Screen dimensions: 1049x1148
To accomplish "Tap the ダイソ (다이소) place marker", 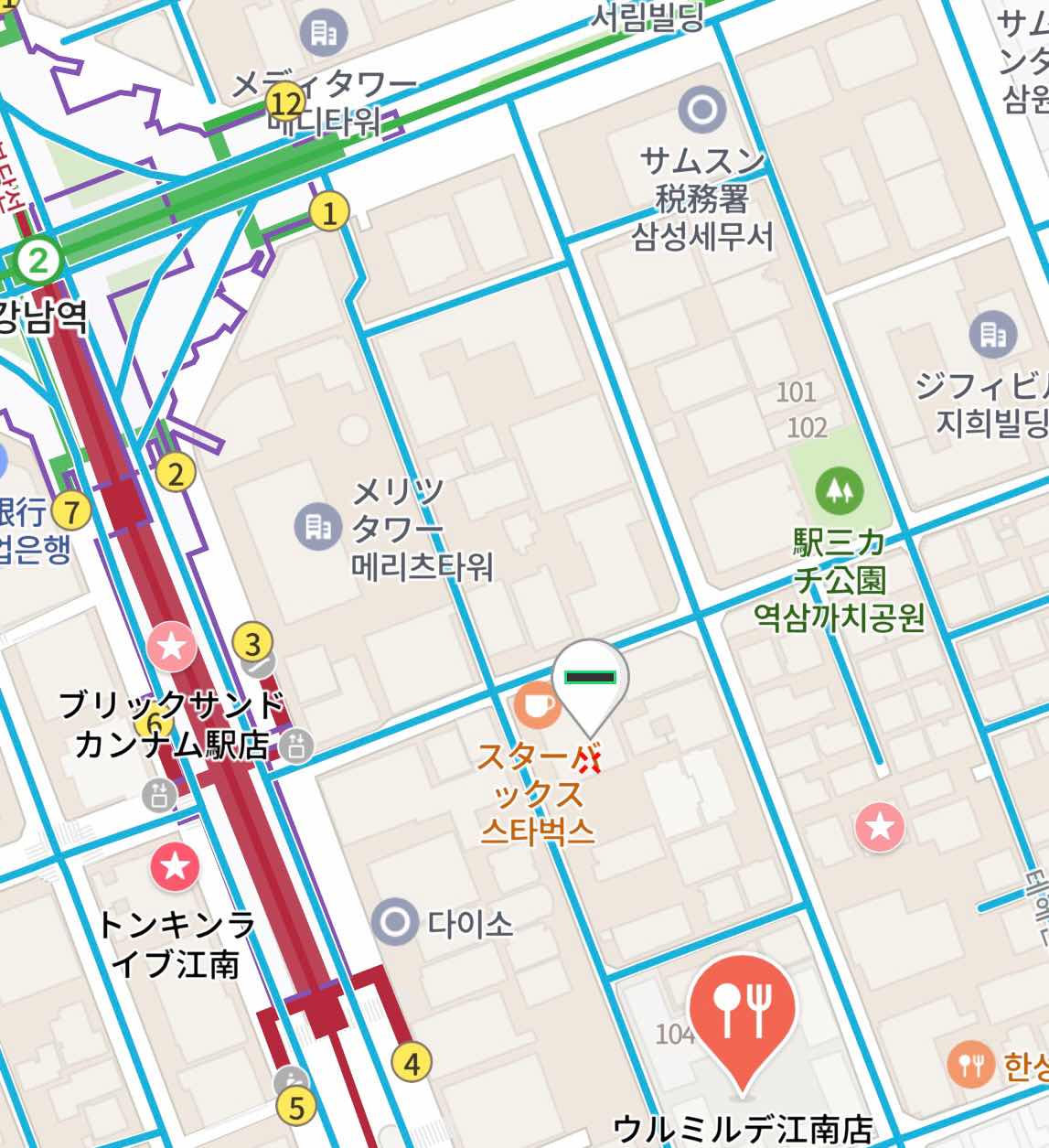I will pos(396,923).
